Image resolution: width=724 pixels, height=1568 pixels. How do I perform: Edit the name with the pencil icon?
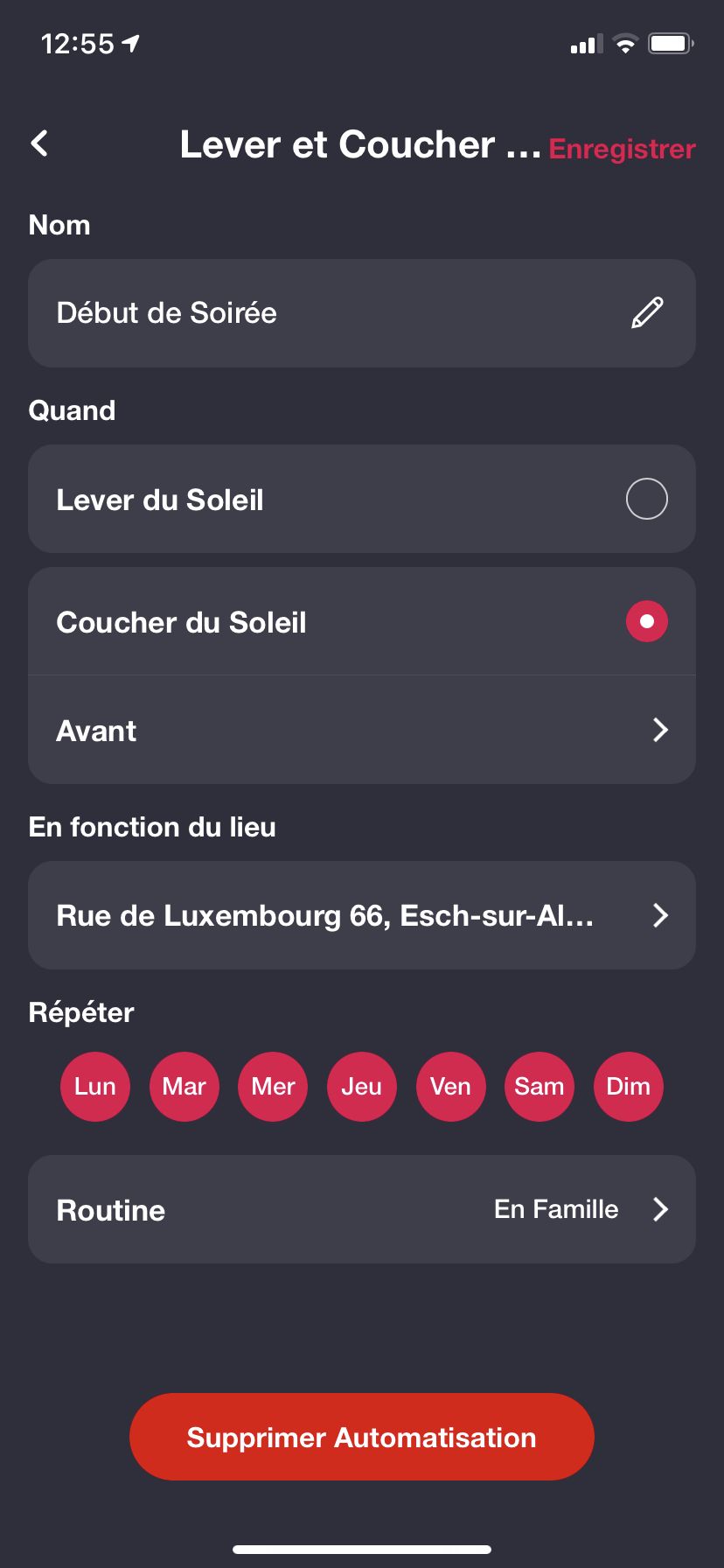647,312
